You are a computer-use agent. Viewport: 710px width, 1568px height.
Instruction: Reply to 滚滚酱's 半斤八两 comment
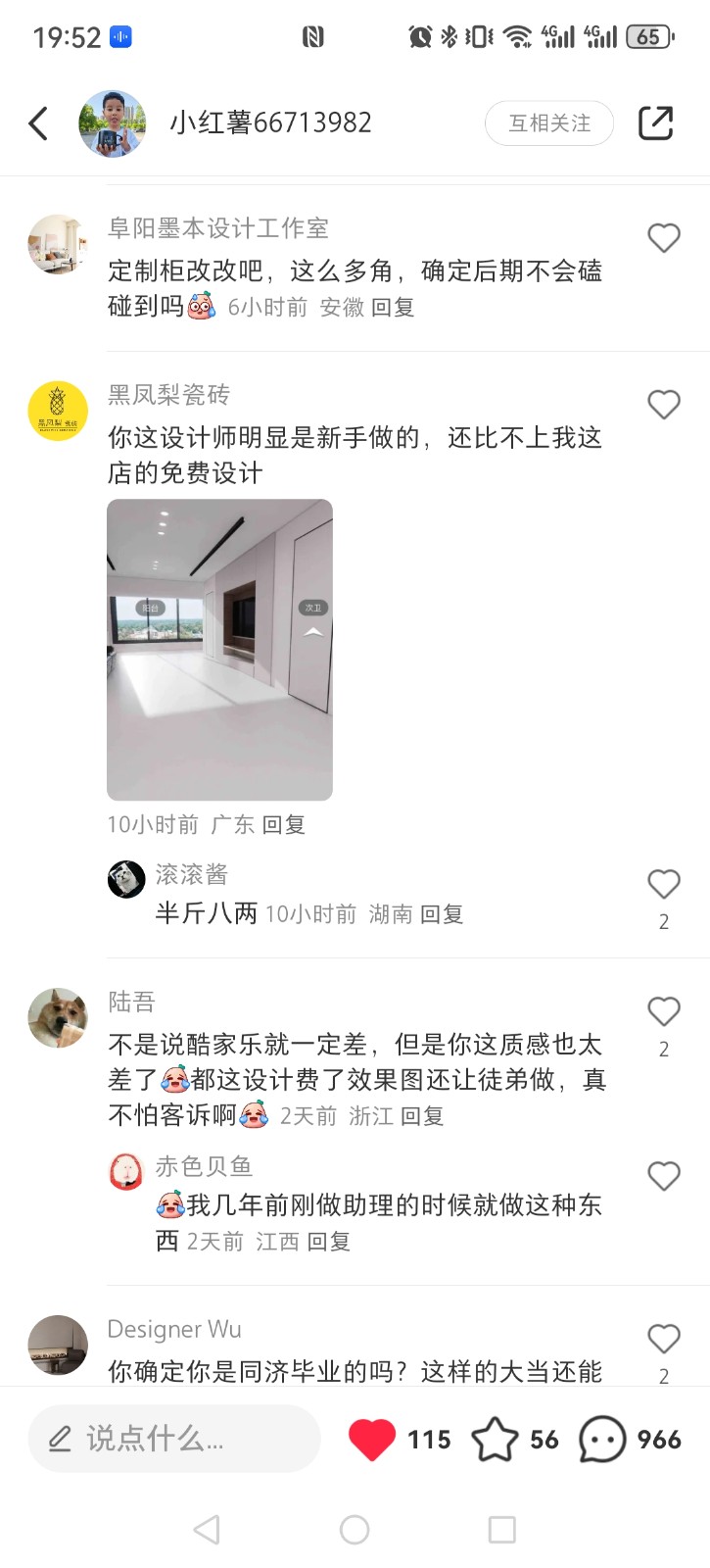[442, 914]
